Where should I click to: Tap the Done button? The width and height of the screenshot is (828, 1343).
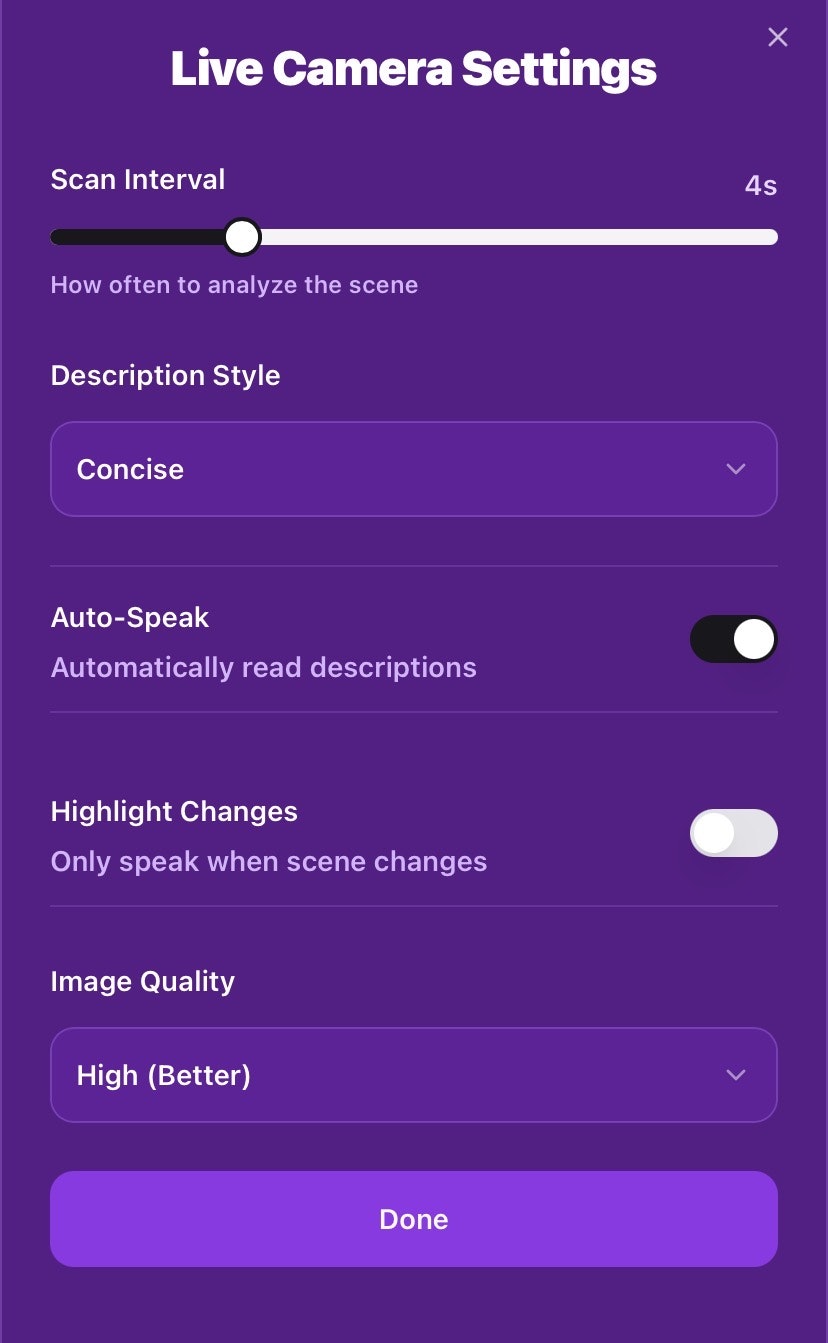(x=413, y=1219)
